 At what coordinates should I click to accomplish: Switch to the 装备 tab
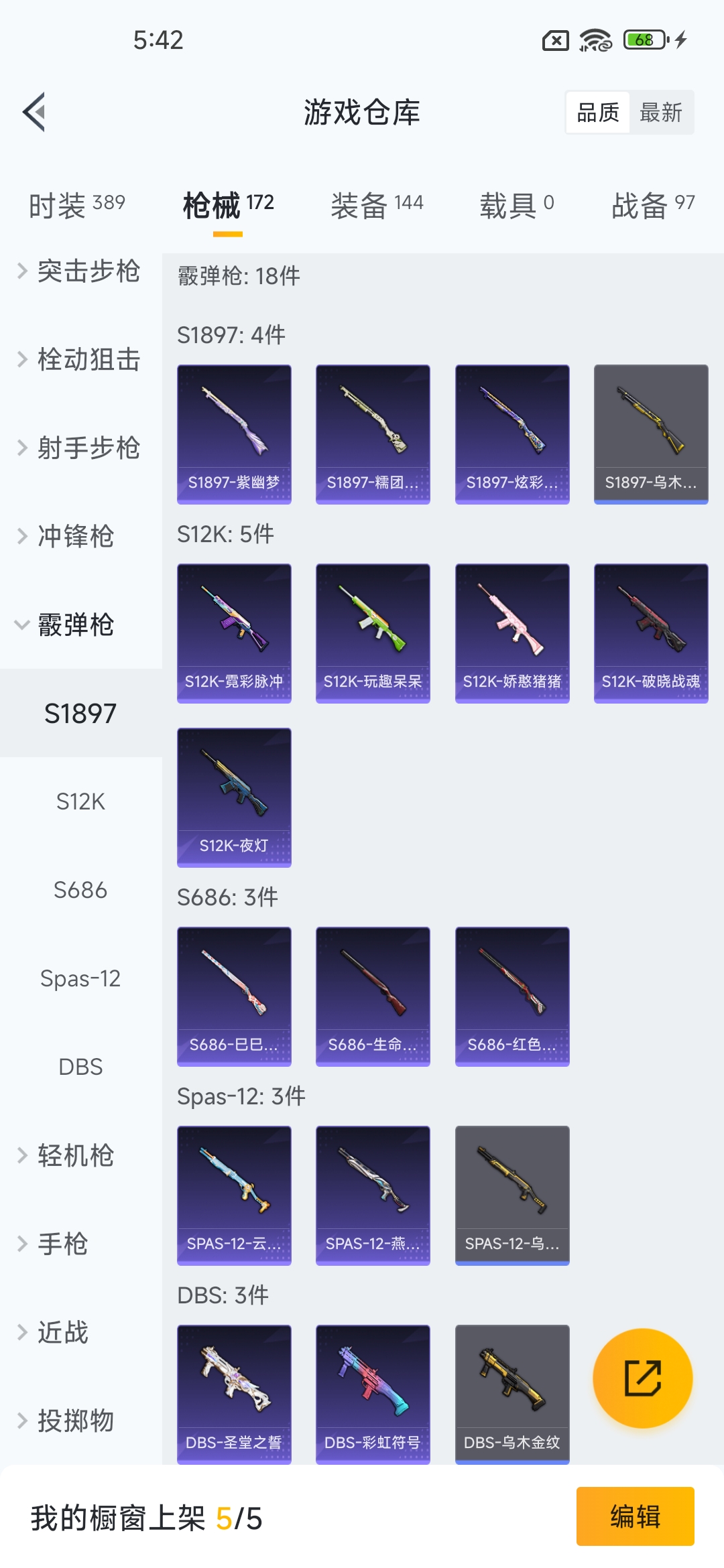pyautogui.click(x=377, y=205)
